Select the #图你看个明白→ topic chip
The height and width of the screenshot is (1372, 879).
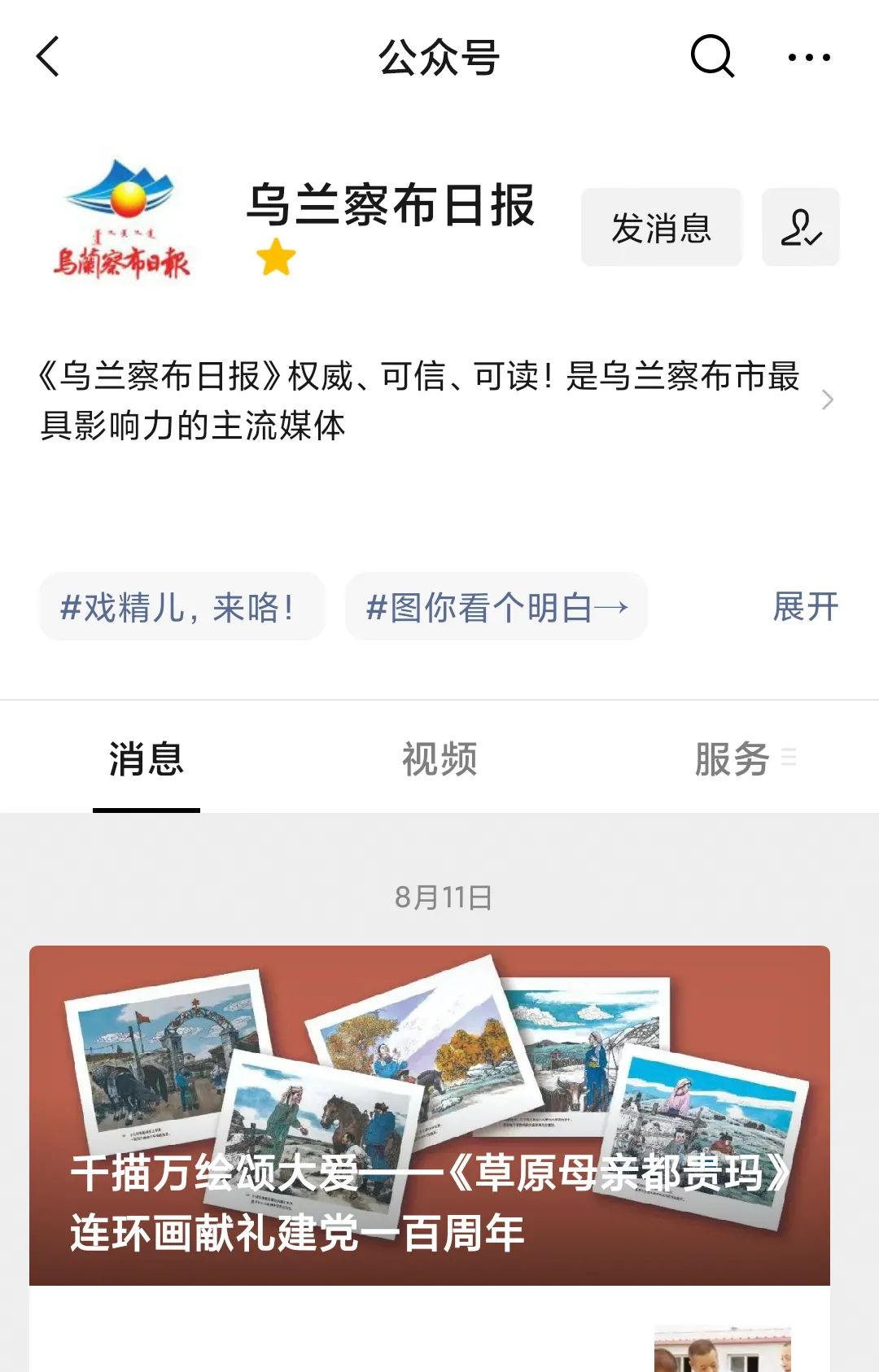pyautogui.click(x=496, y=607)
